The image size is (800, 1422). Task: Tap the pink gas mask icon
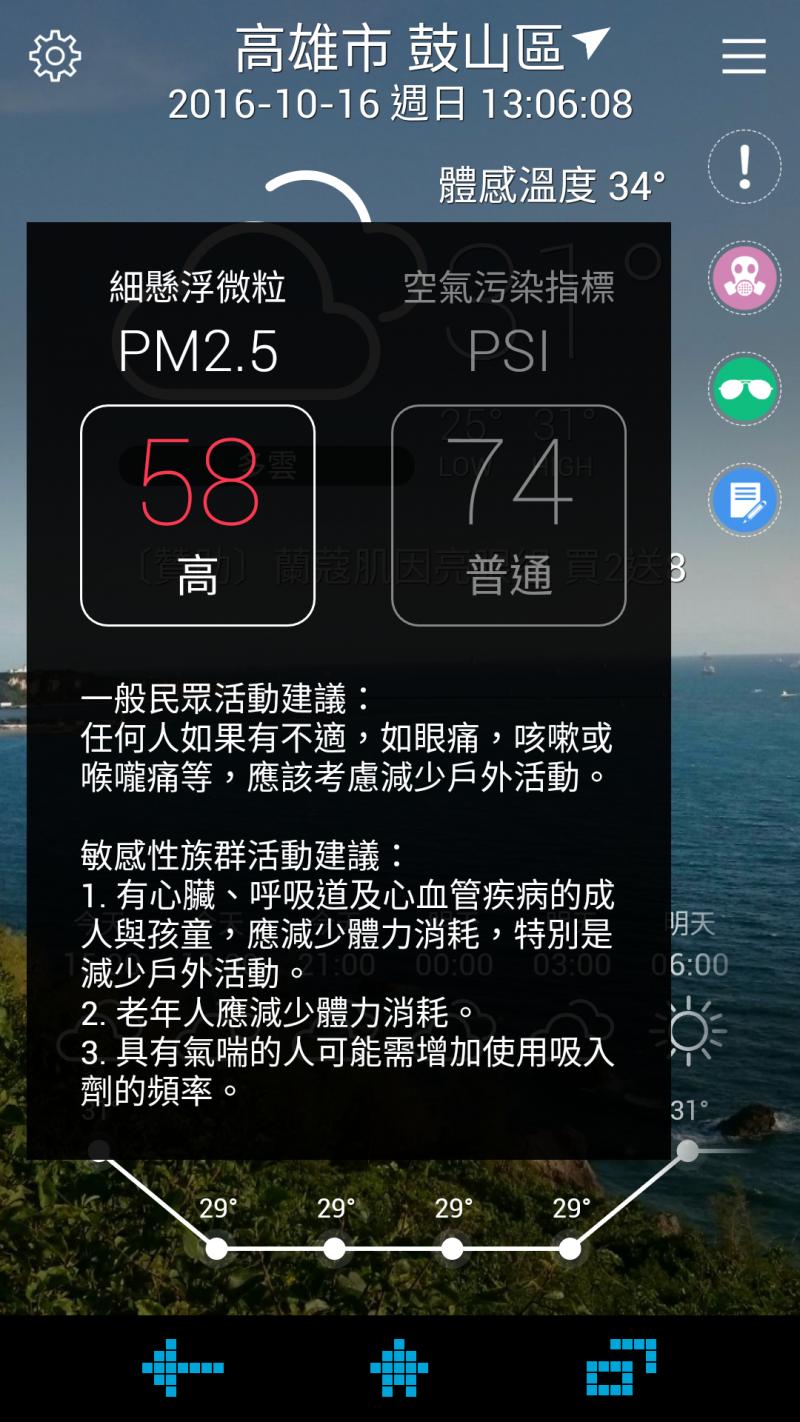(x=744, y=278)
